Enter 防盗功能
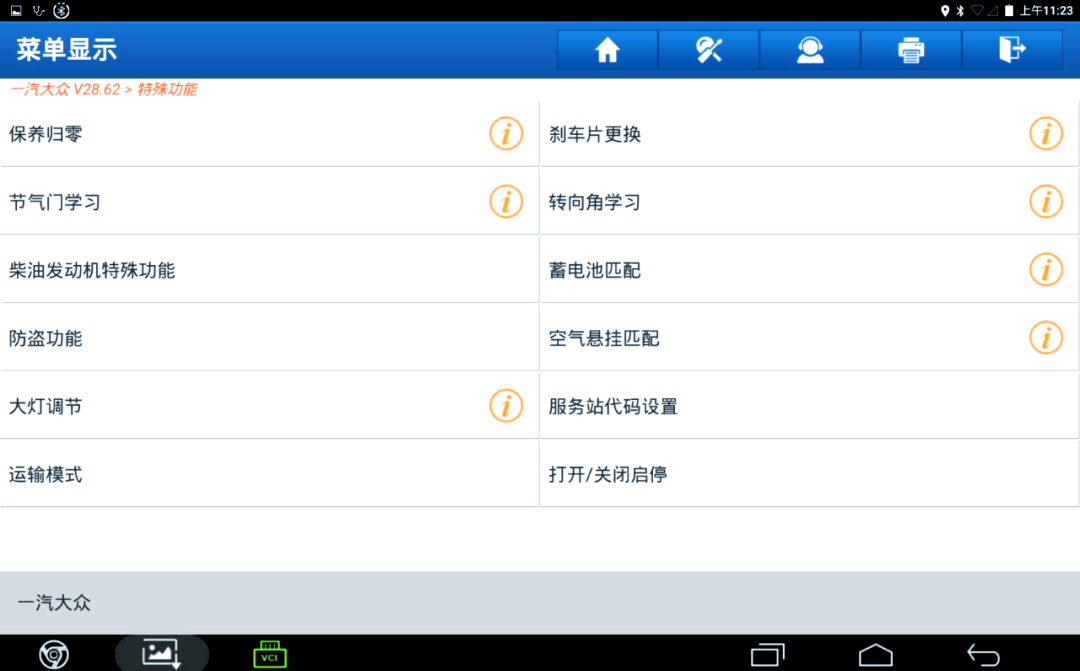The height and width of the screenshot is (671, 1080). point(46,338)
